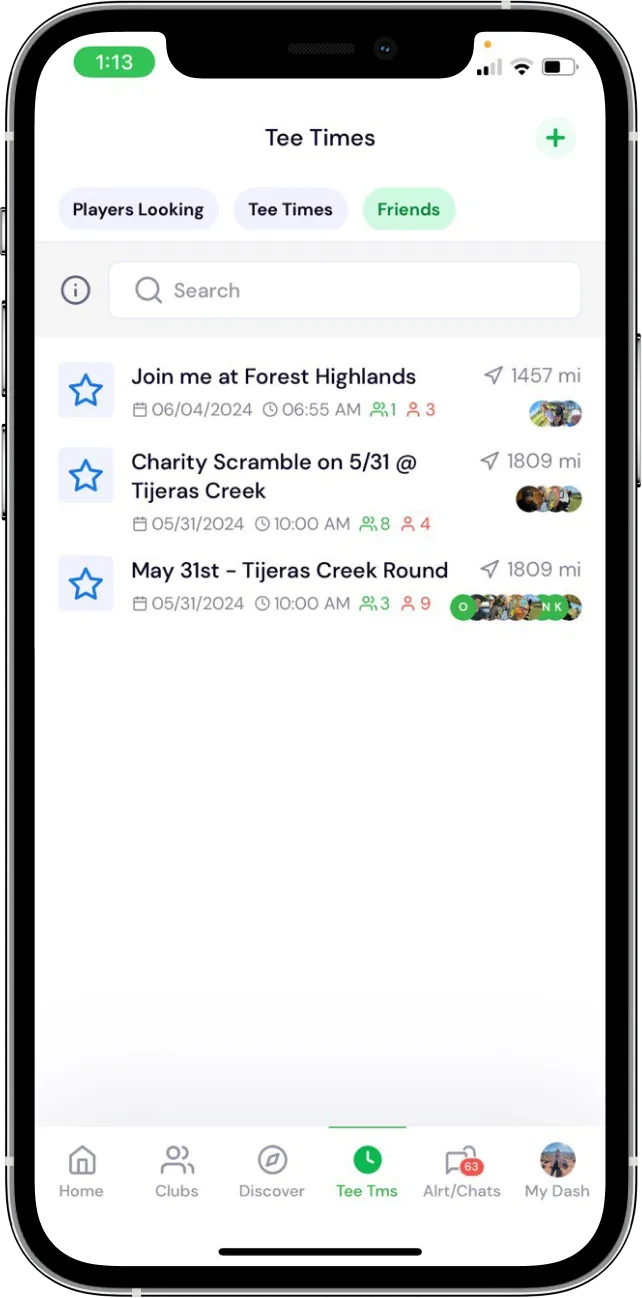
Task: Go to My Dash profile tab
Action: tap(557, 1172)
